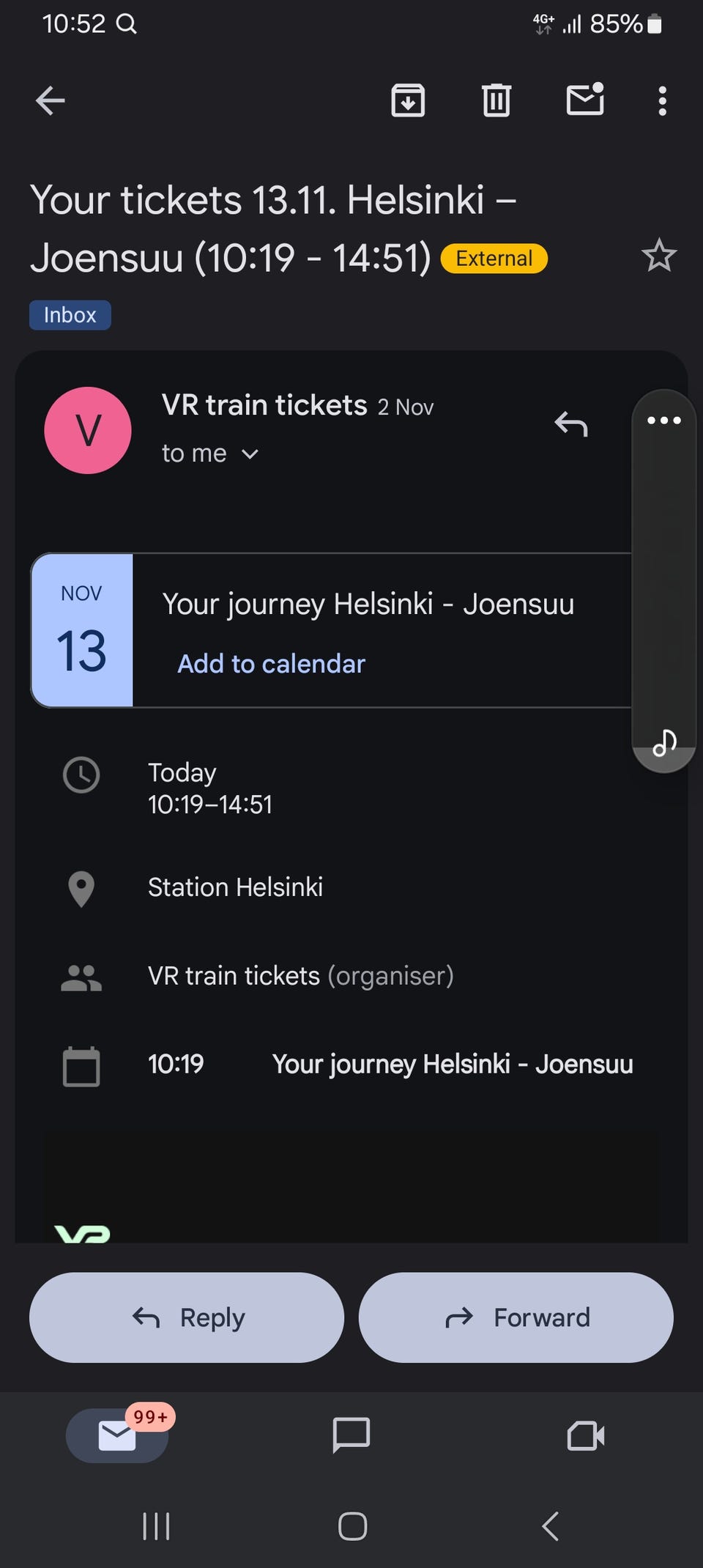Reply to this email
Viewport: 703px width, 1568px height.
(x=187, y=1317)
